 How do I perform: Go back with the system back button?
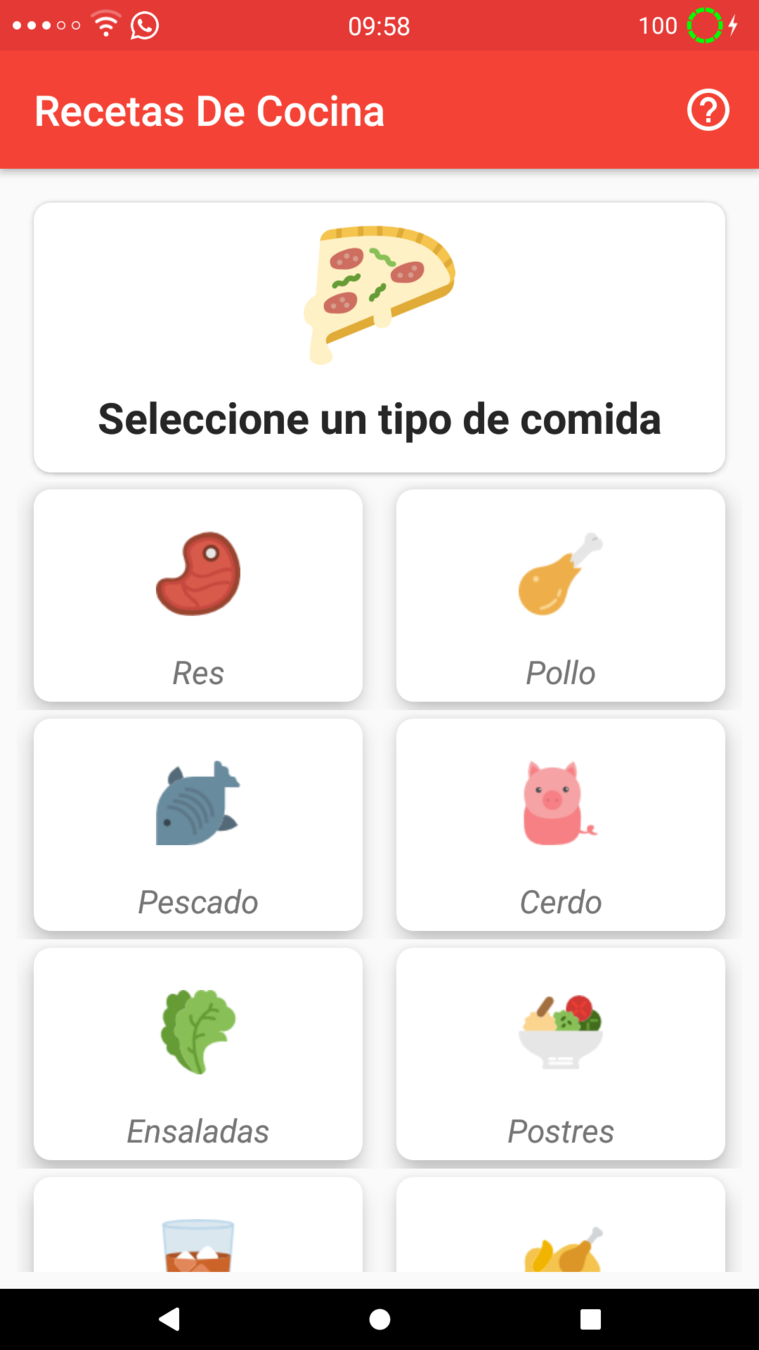[x=169, y=1319]
